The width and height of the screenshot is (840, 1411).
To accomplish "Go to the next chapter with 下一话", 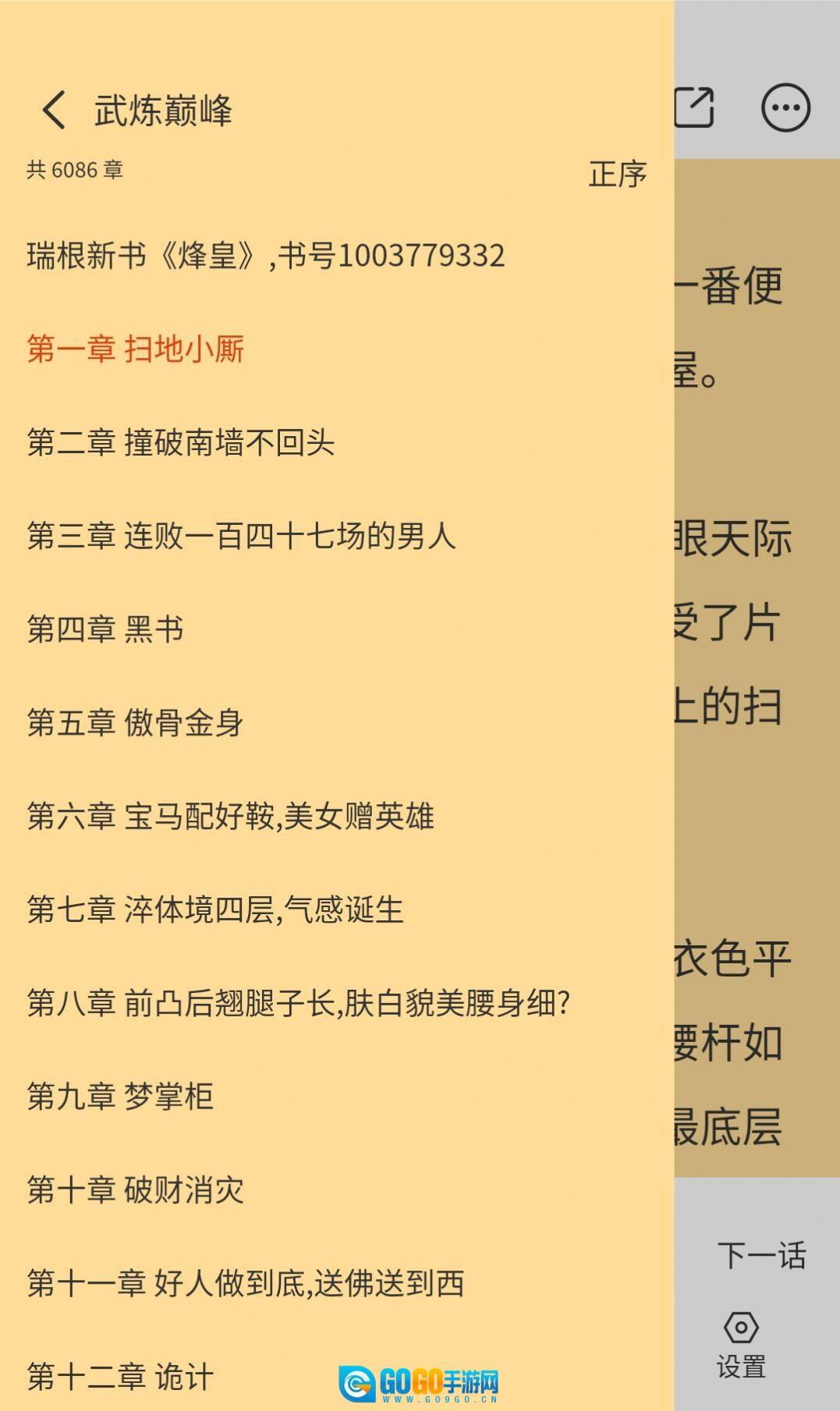I will coord(761,1257).
